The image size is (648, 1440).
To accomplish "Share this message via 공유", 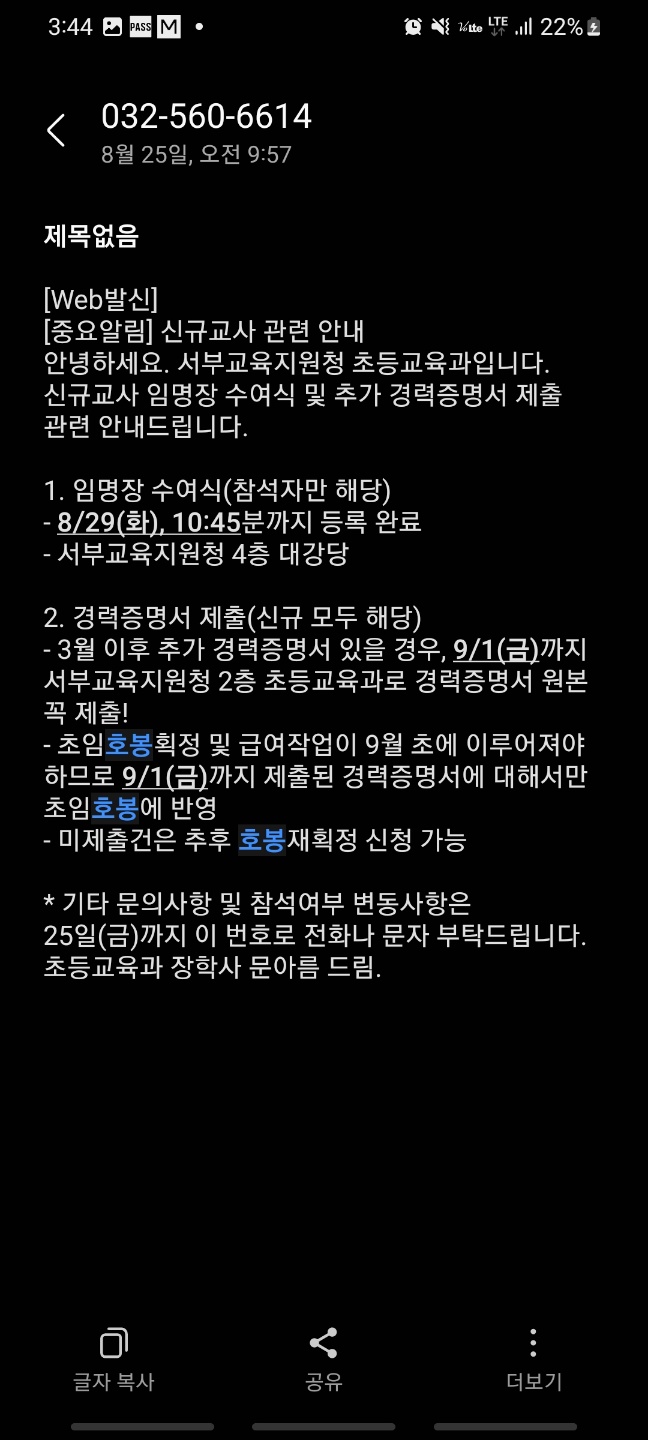I will [x=323, y=1360].
